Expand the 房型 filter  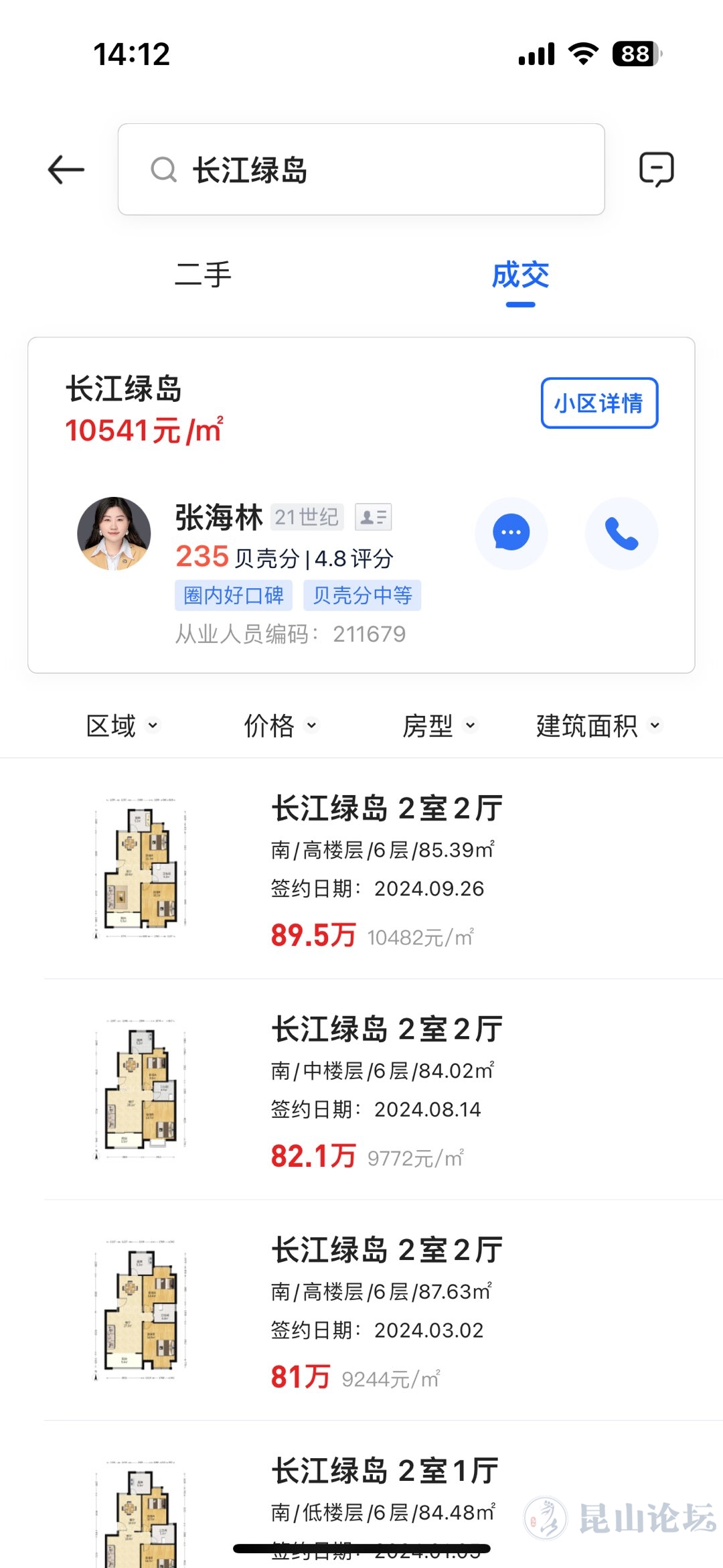[438, 725]
